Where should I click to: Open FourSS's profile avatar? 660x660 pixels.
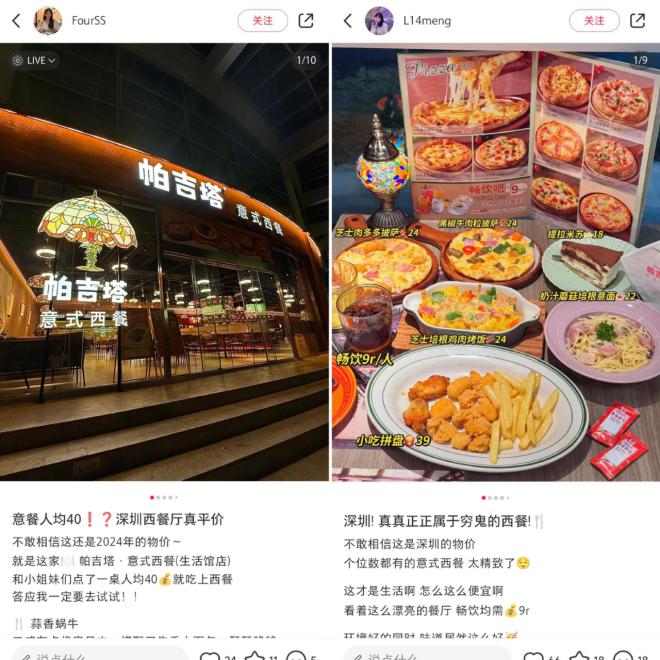pyautogui.click(x=48, y=21)
